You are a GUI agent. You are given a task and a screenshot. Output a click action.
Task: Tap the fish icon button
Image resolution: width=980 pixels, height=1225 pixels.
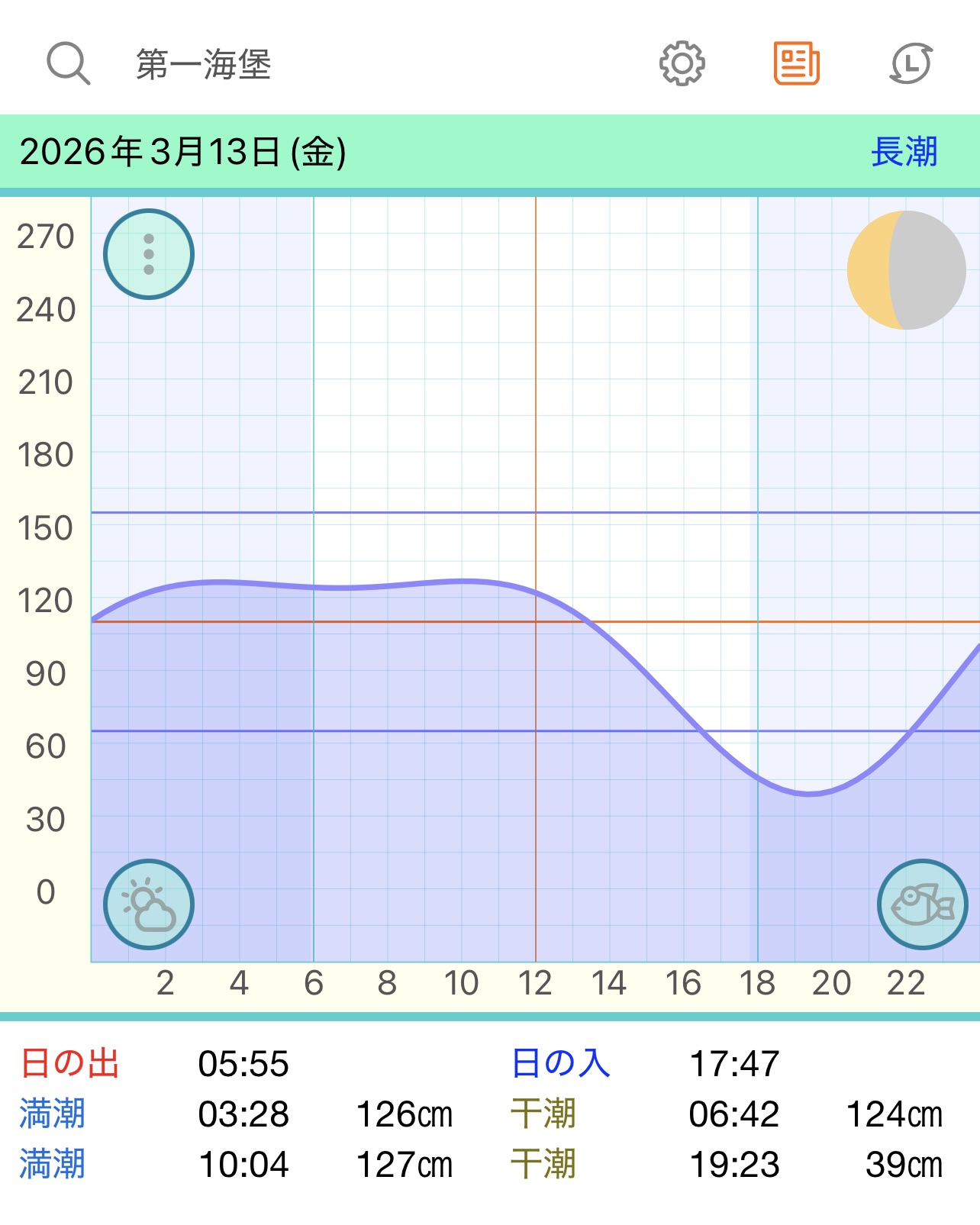tap(922, 904)
